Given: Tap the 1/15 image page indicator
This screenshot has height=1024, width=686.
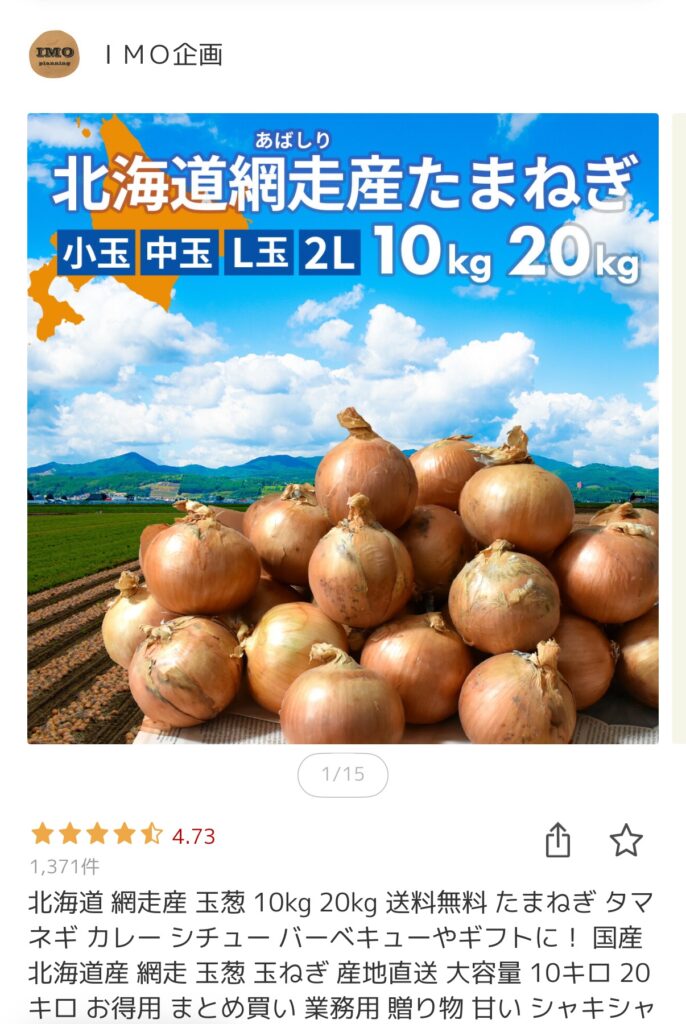Looking at the screenshot, I should pos(342,775).
